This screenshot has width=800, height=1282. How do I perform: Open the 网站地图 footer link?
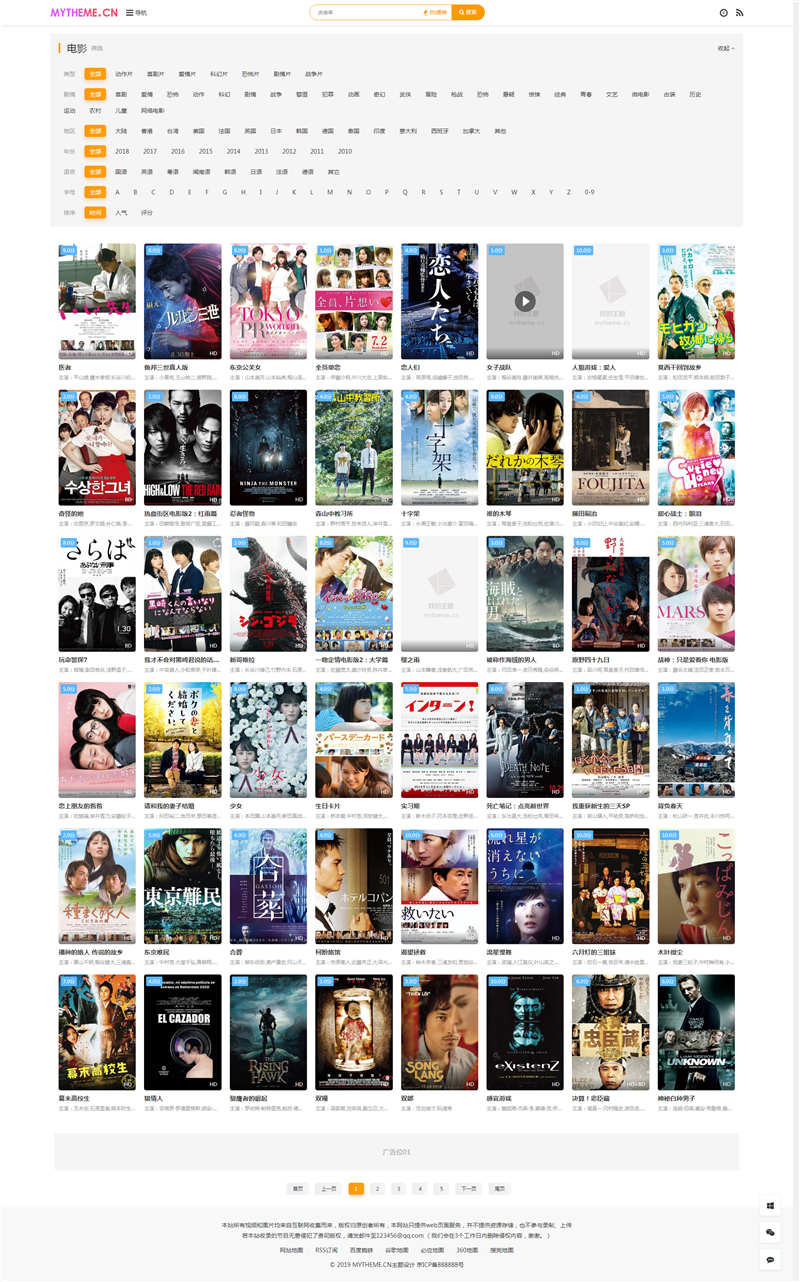pyautogui.click(x=291, y=1250)
